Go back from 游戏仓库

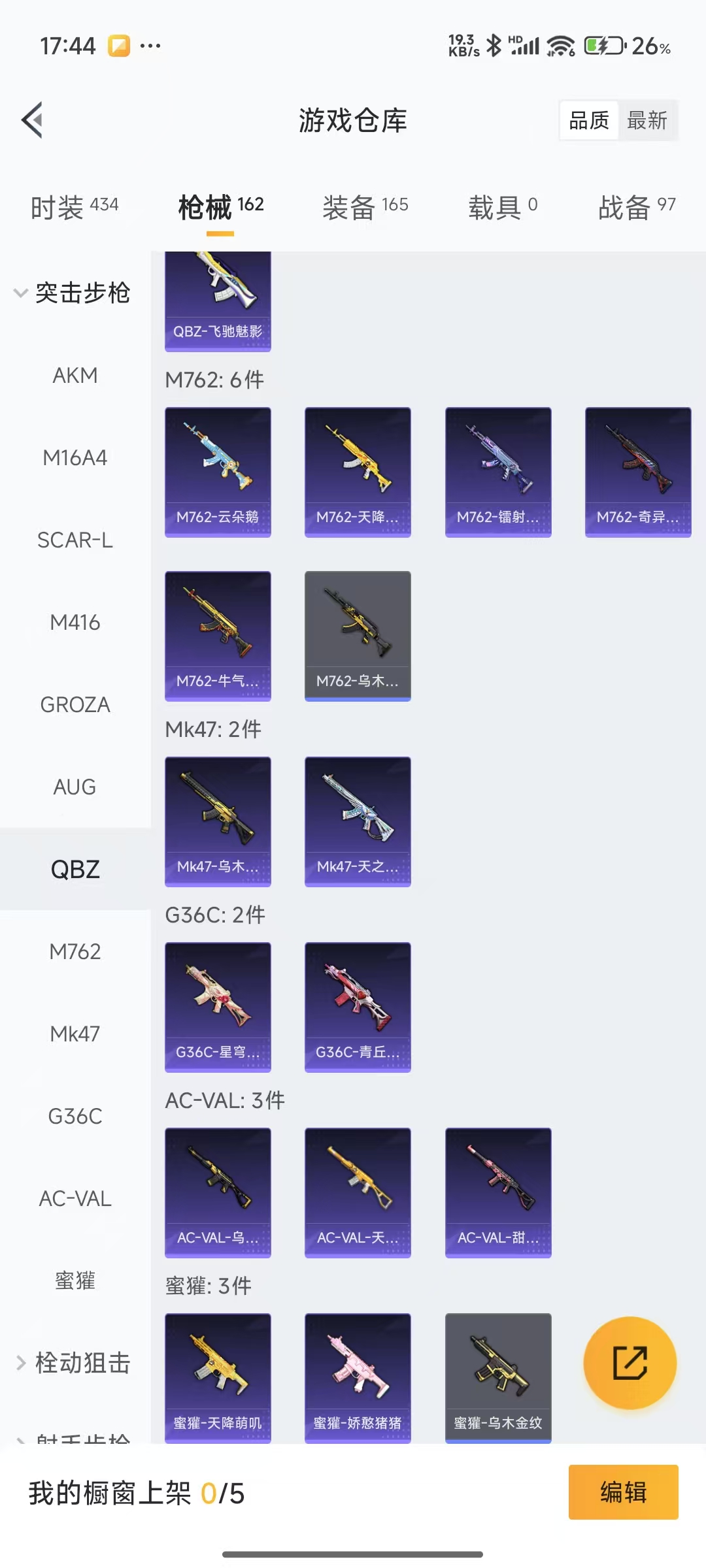click(x=33, y=120)
